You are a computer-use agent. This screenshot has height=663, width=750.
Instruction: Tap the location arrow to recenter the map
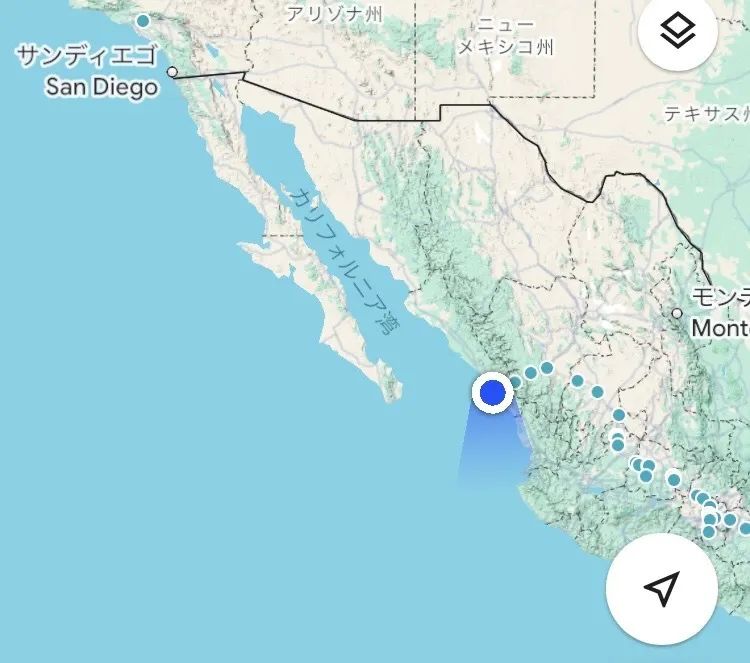click(x=661, y=588)
